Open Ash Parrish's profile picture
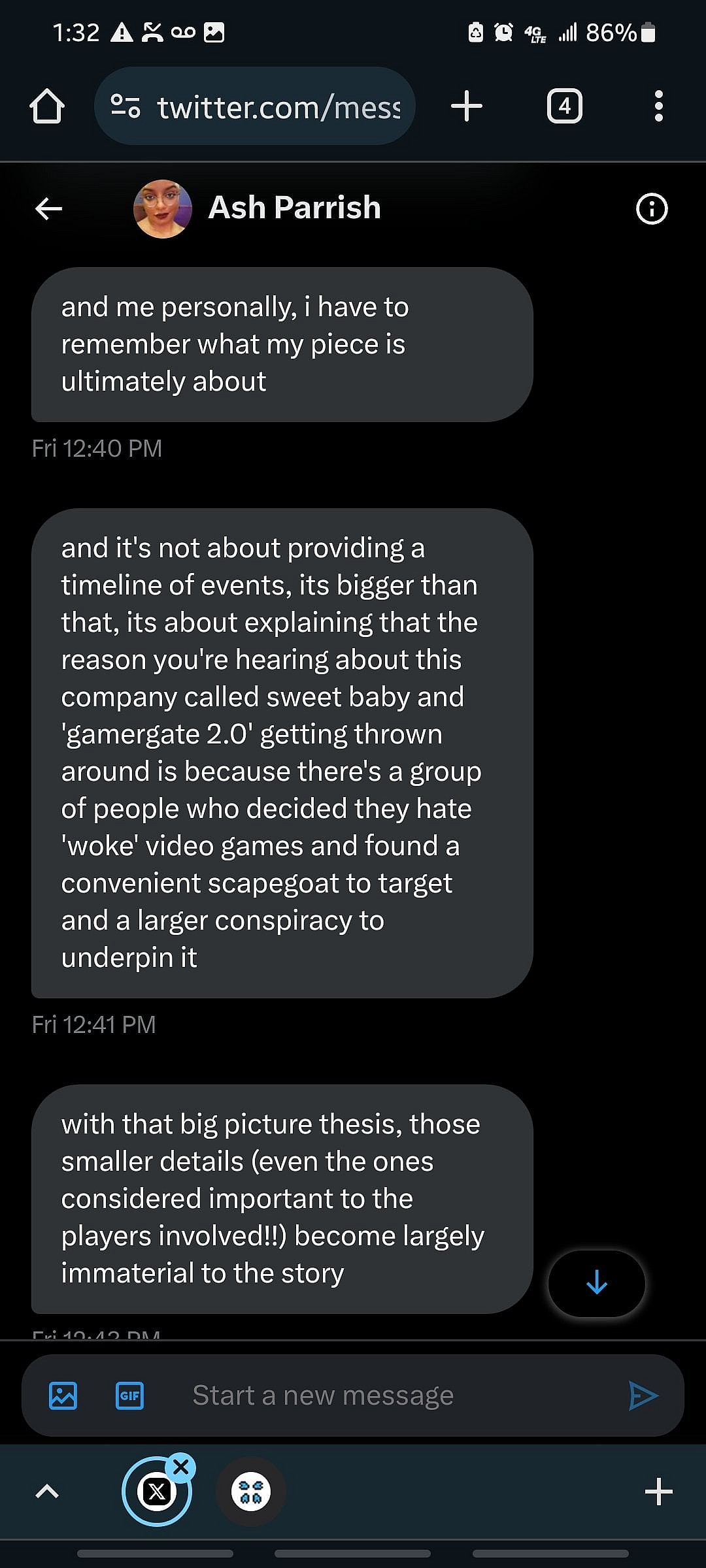Viewport: 706px width, 1568px height. pos(163,209)
